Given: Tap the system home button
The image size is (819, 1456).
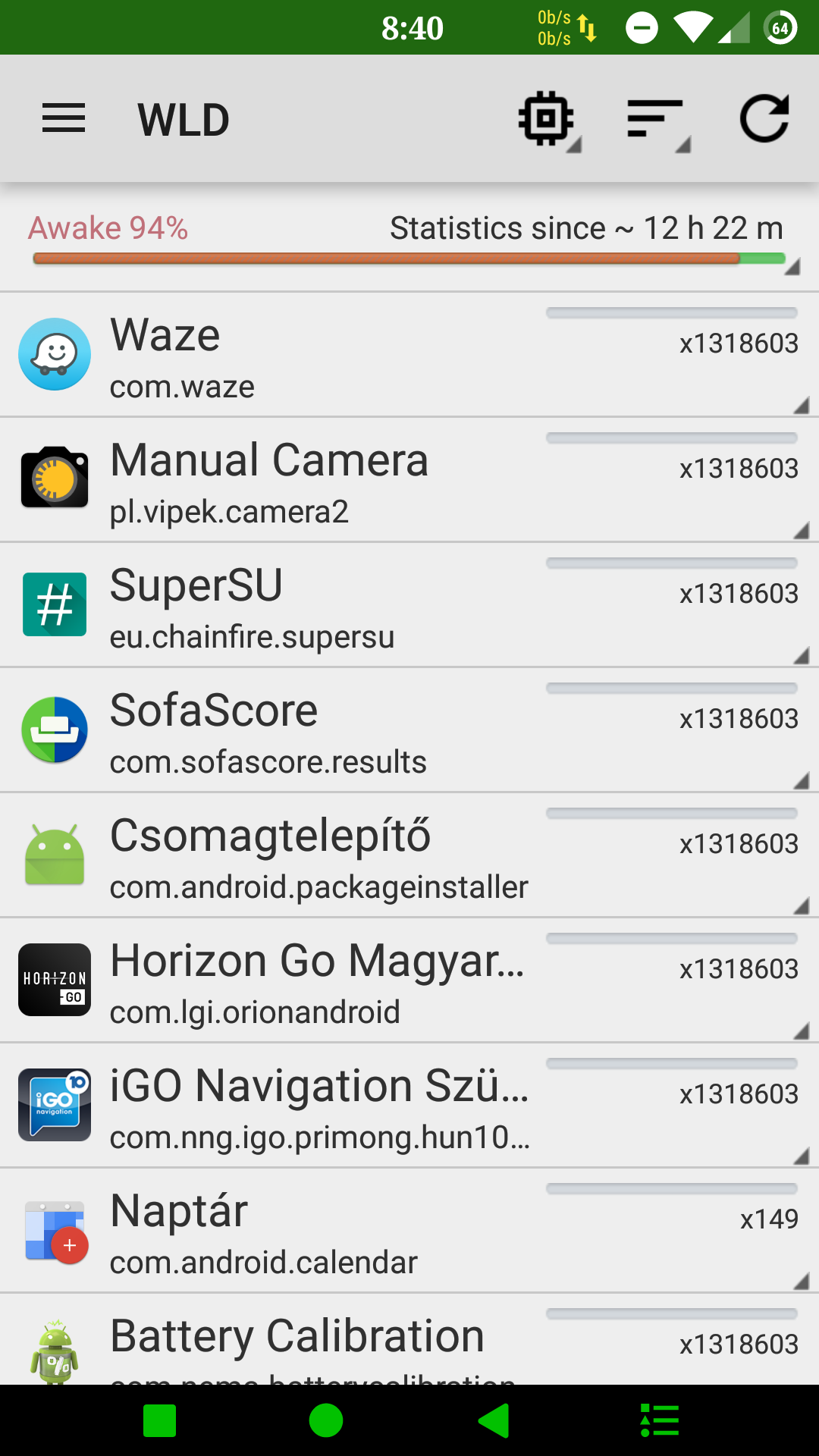Looking at the screenshot, I should click(x=326, y=1420).
